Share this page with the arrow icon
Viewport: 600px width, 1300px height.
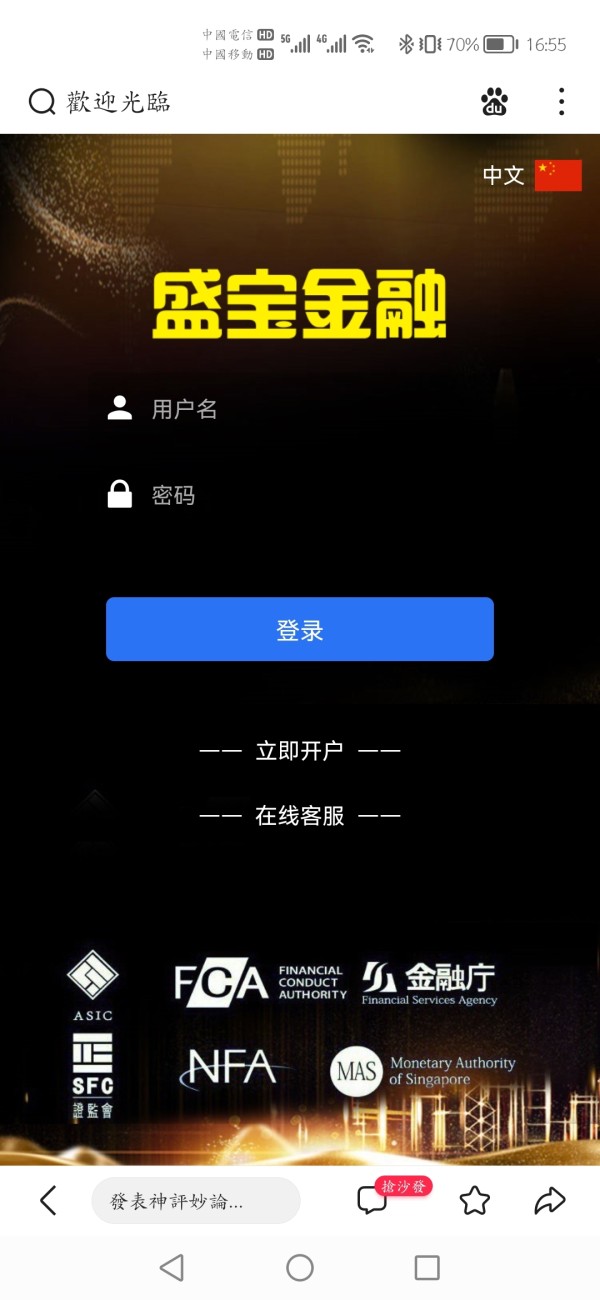550,1201
